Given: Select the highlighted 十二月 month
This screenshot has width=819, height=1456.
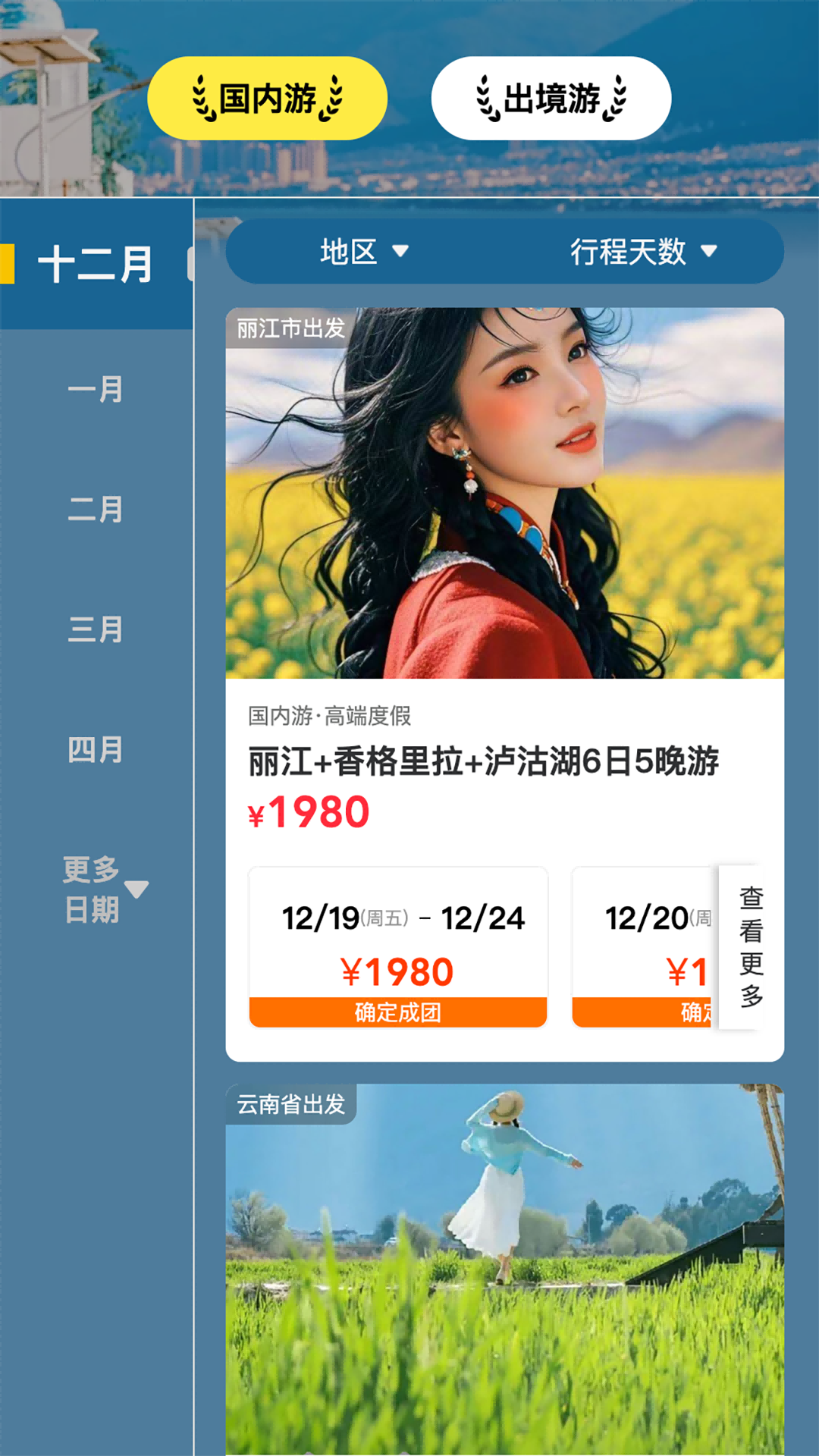Looking at the screenshot, I should [94, 264].
